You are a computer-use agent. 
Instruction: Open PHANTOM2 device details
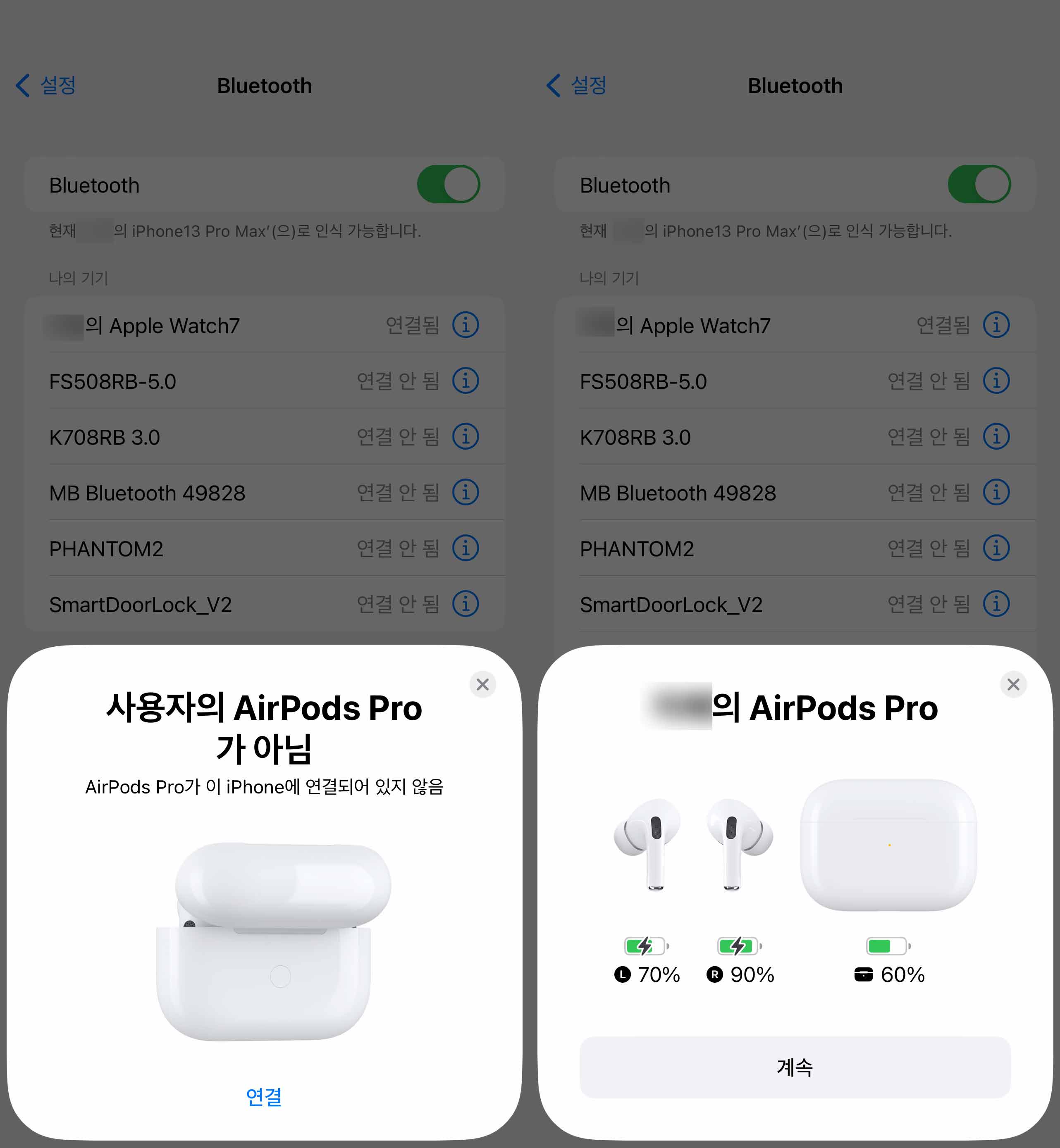[466, 548]
